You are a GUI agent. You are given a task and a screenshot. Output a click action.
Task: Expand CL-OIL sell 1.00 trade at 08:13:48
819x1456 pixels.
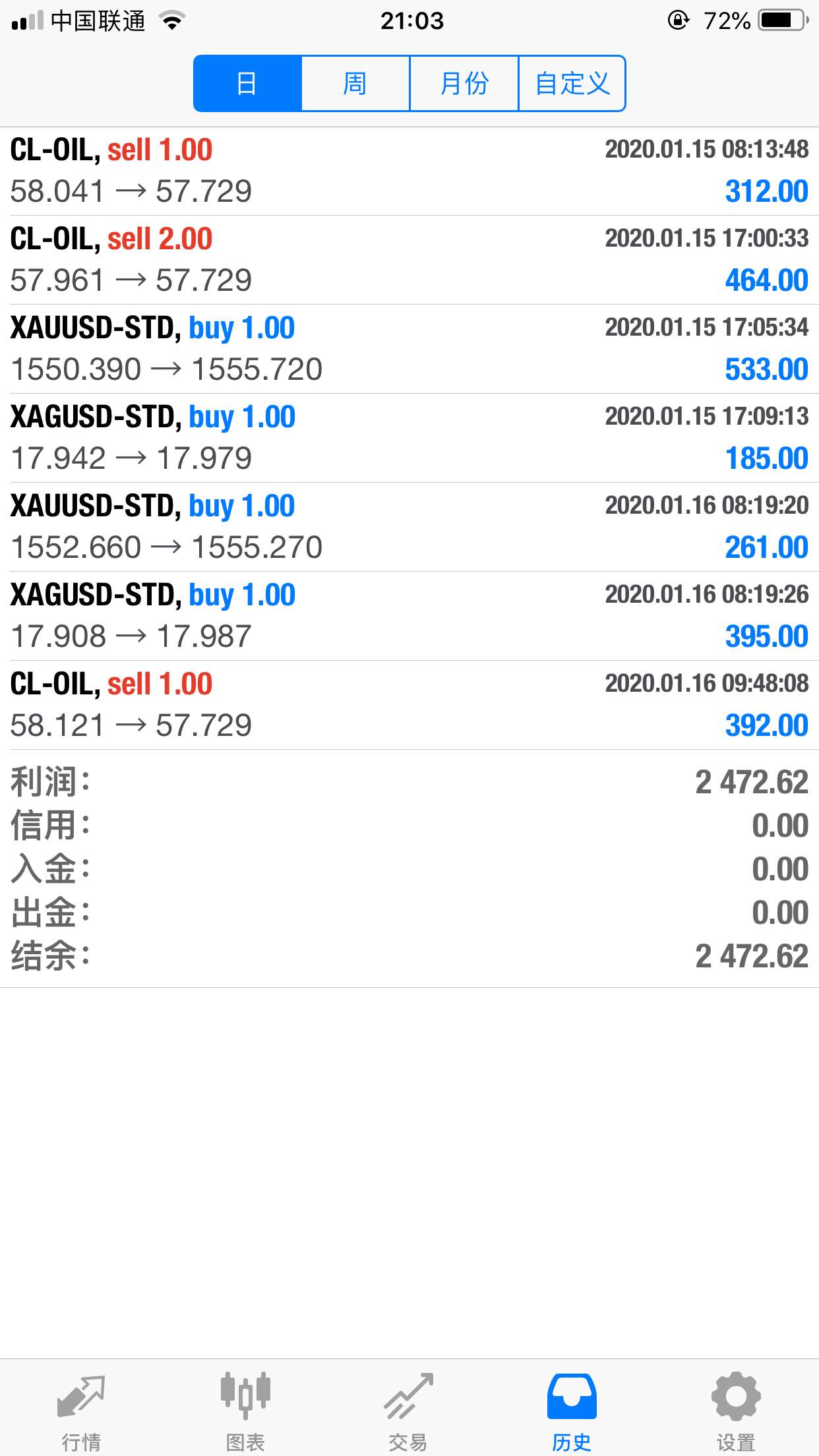pos(409,171)
